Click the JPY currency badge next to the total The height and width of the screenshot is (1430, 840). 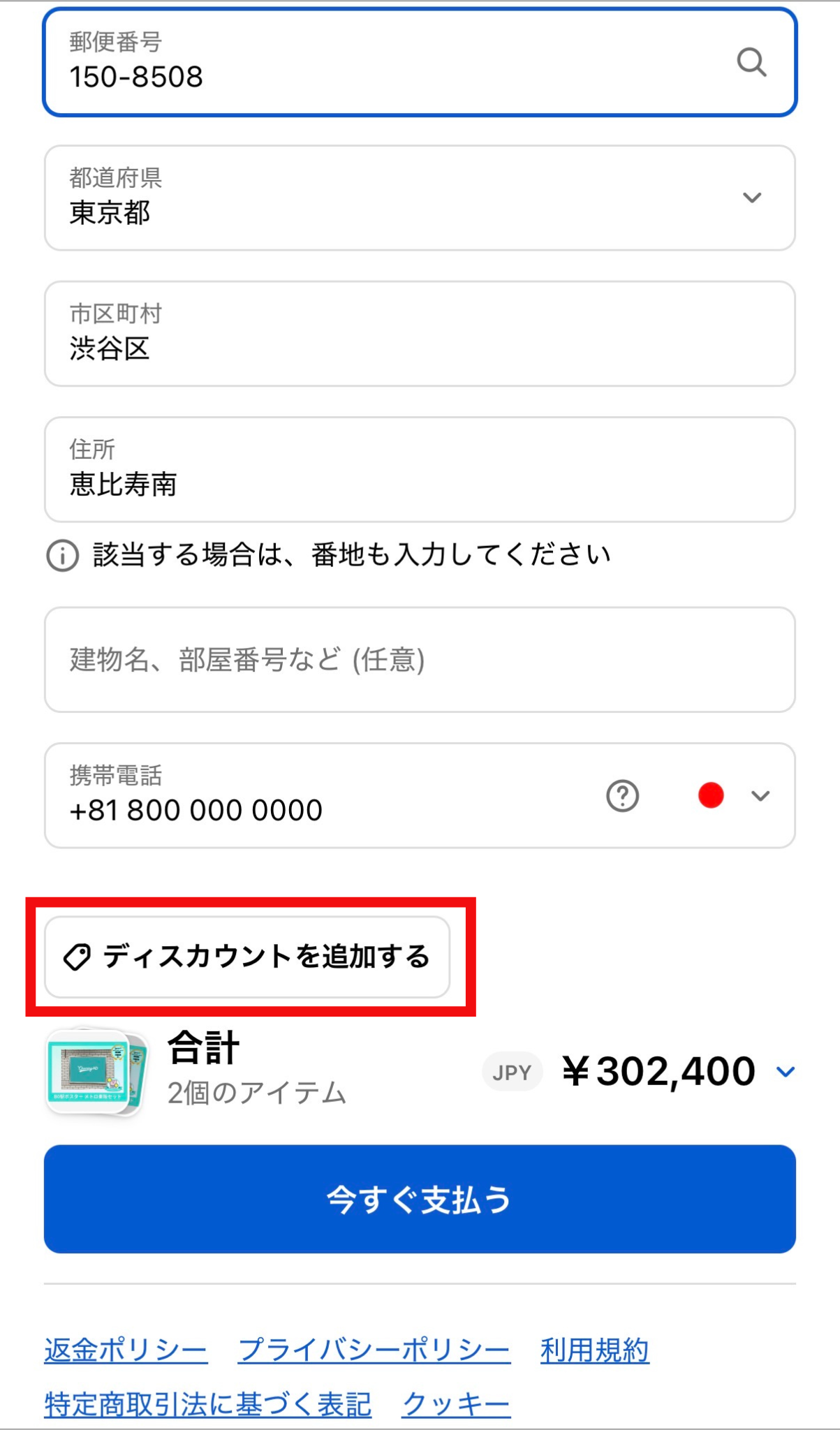[x=512, y=1071]
